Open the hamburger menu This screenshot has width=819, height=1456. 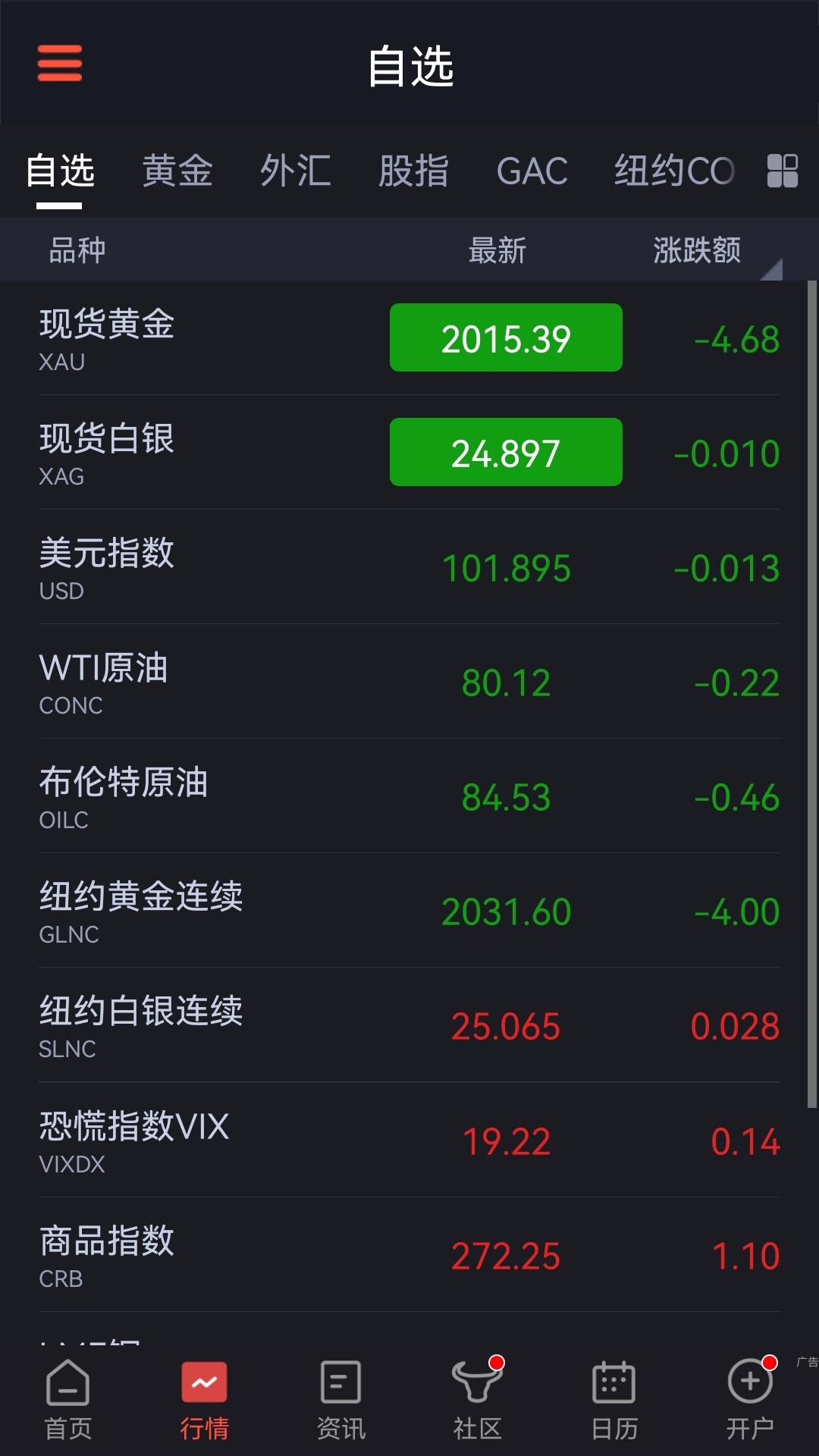59,65
